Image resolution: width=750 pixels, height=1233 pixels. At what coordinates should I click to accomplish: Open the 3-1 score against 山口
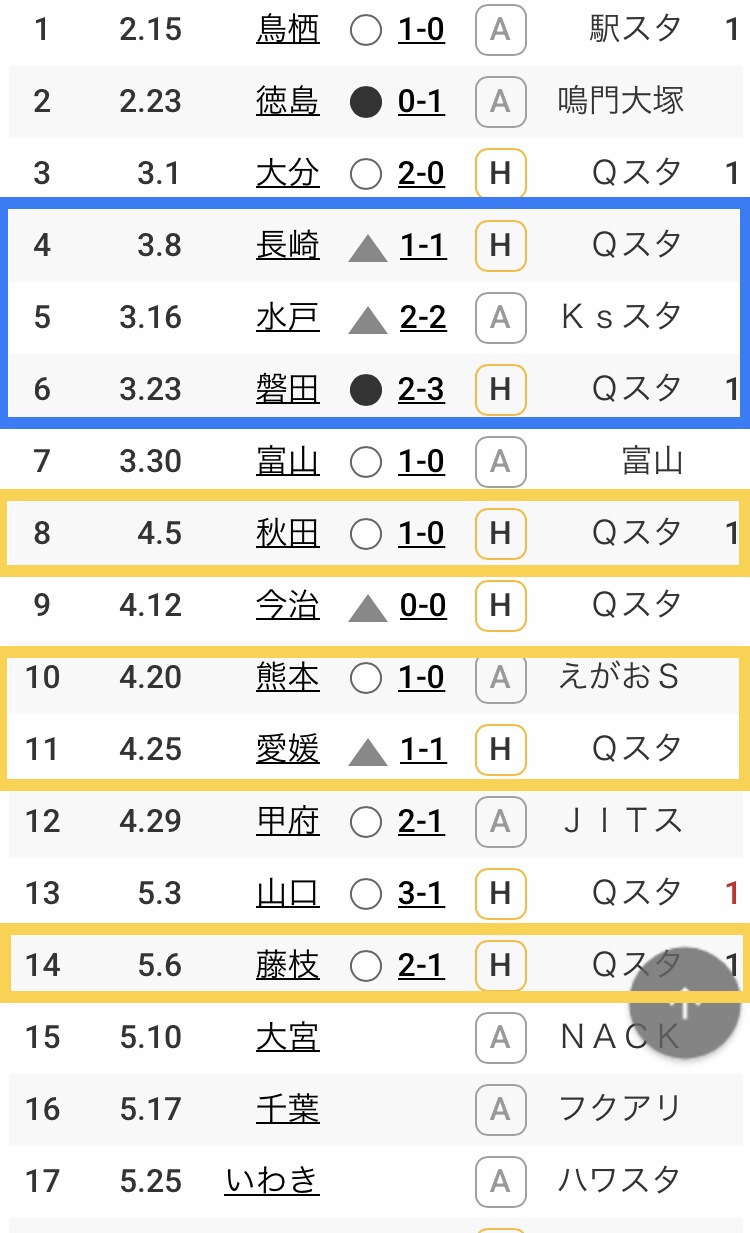pyautogui.click(x=421, y=893)
